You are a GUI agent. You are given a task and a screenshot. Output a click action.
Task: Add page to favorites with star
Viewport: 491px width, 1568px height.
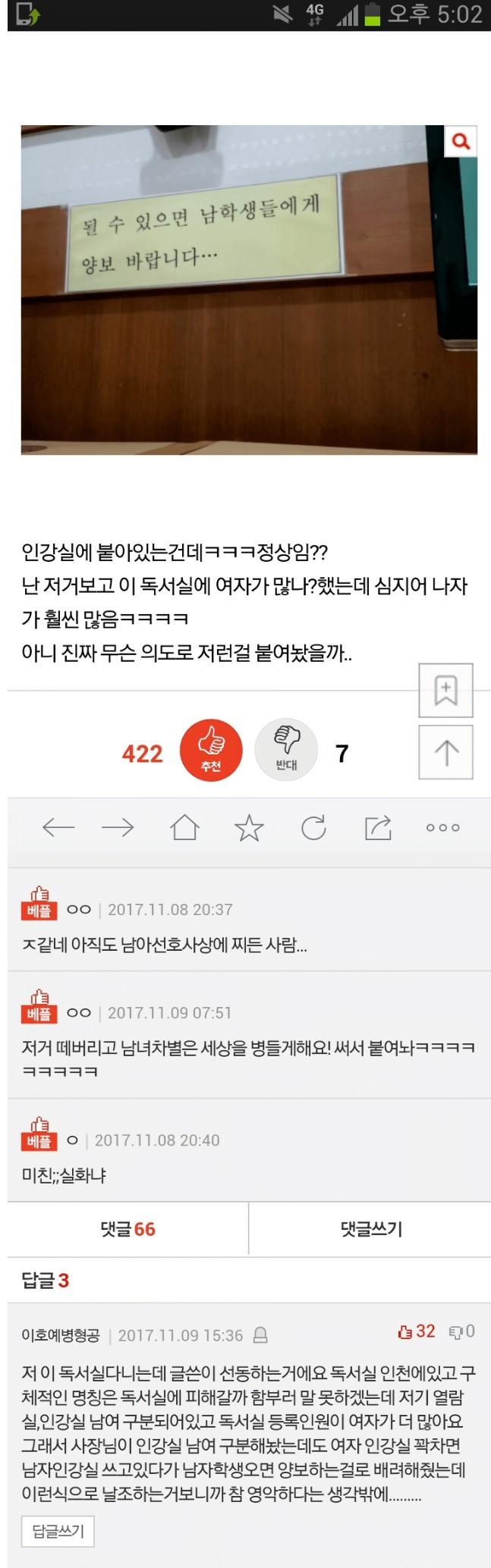click(x=249, y=827)
